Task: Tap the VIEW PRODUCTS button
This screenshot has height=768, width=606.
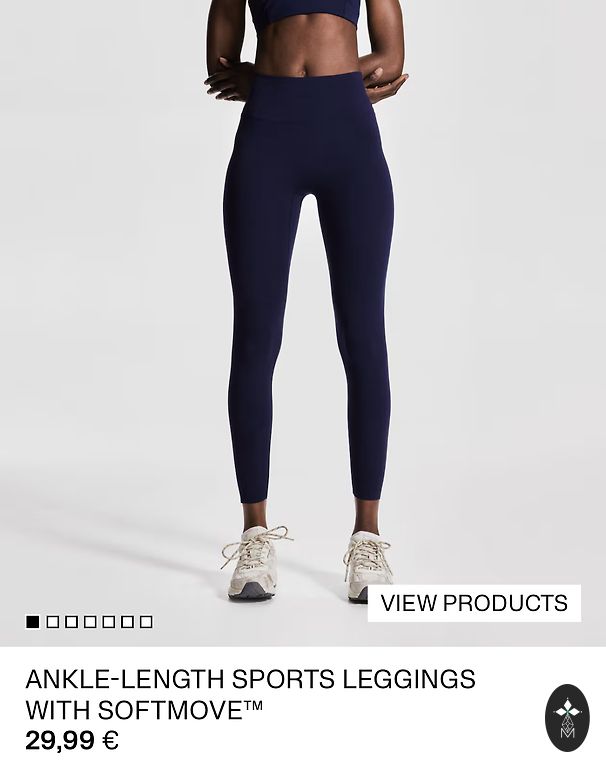Action: click(474, 603)
